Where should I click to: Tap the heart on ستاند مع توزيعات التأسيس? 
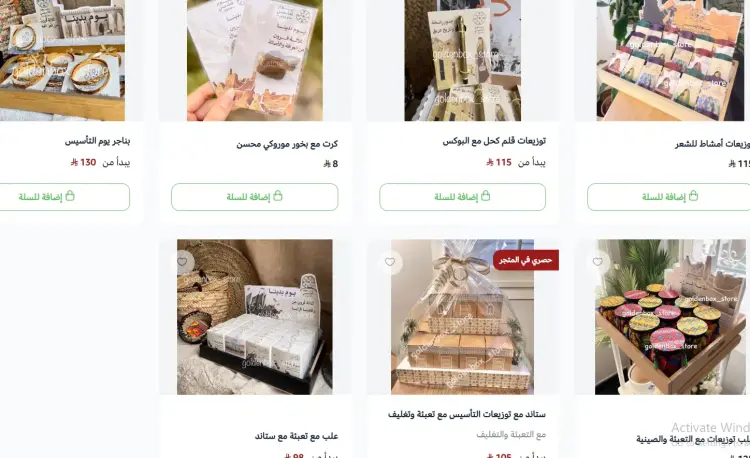tap(390, 262)
